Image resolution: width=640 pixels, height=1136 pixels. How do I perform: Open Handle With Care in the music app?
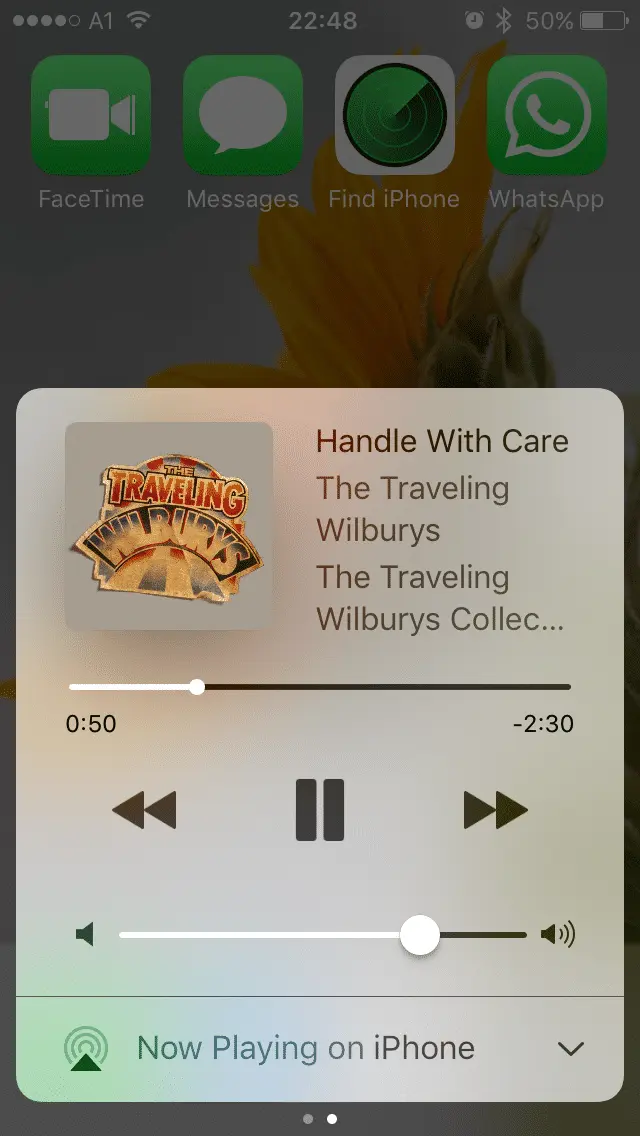point(442,441)
